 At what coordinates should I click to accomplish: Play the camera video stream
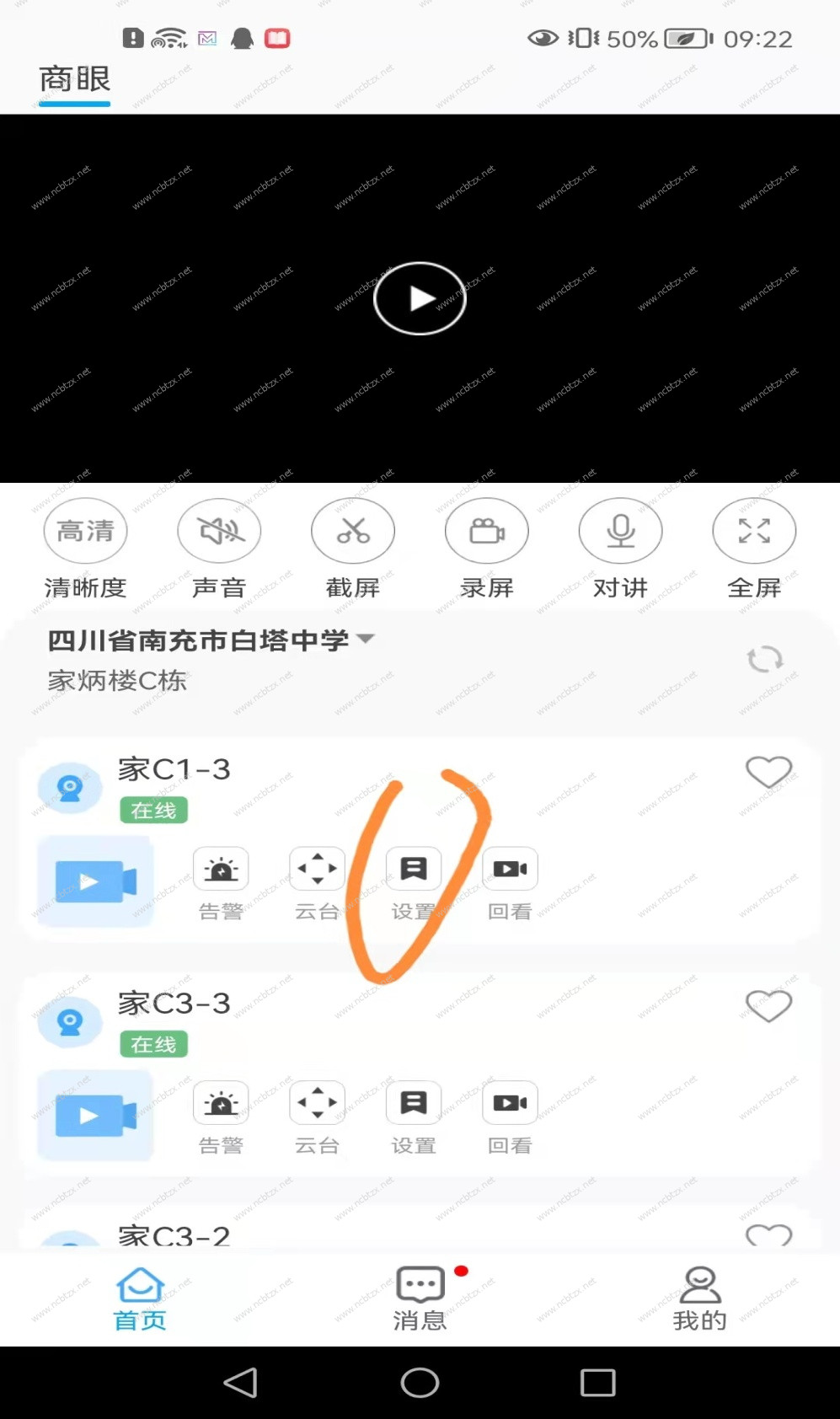pyautogui.click(x=420, y=298)
